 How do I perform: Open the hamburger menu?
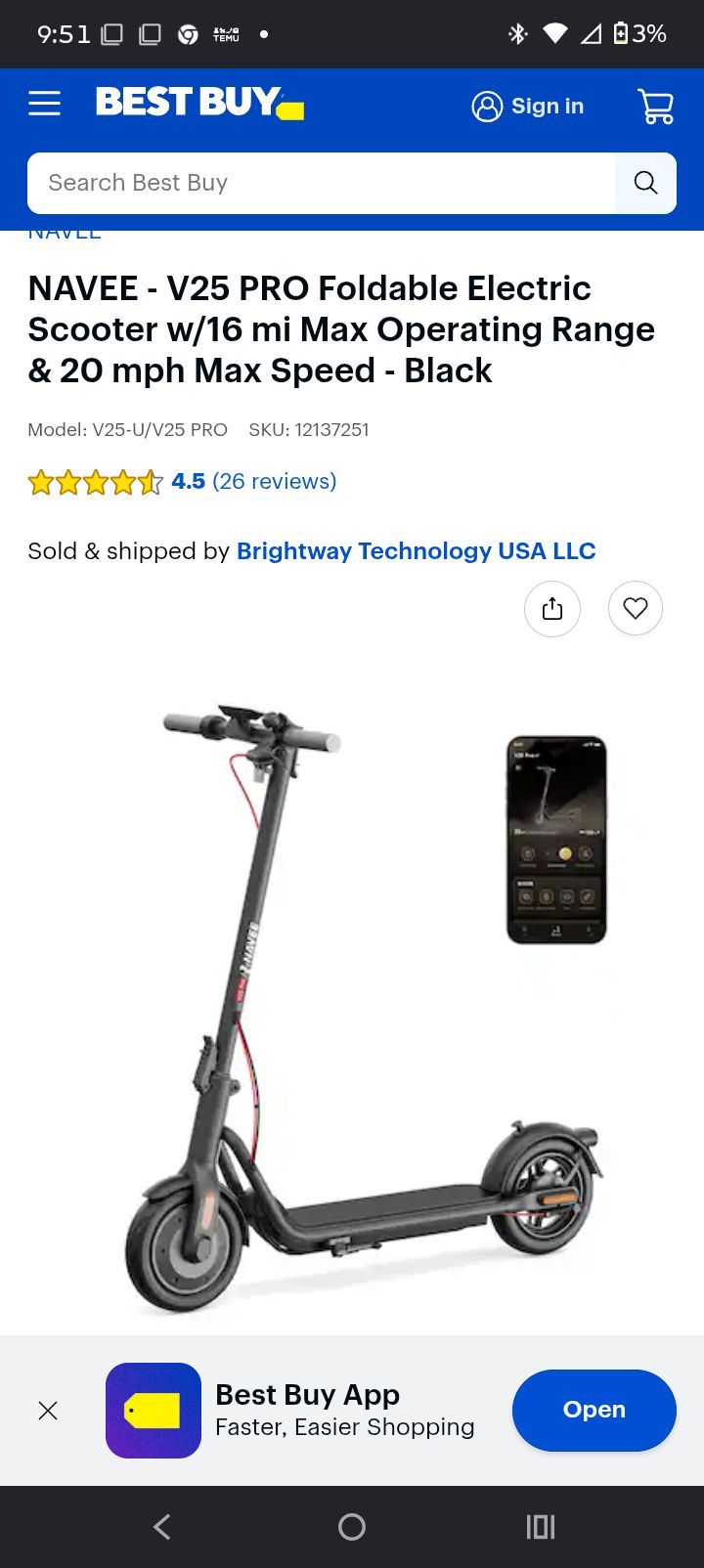point(44,104)
